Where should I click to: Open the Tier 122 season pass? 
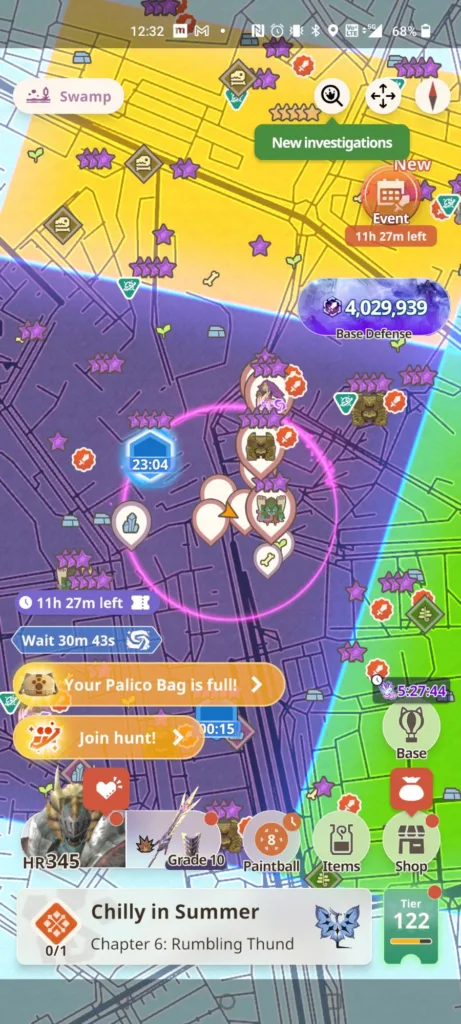411,926
